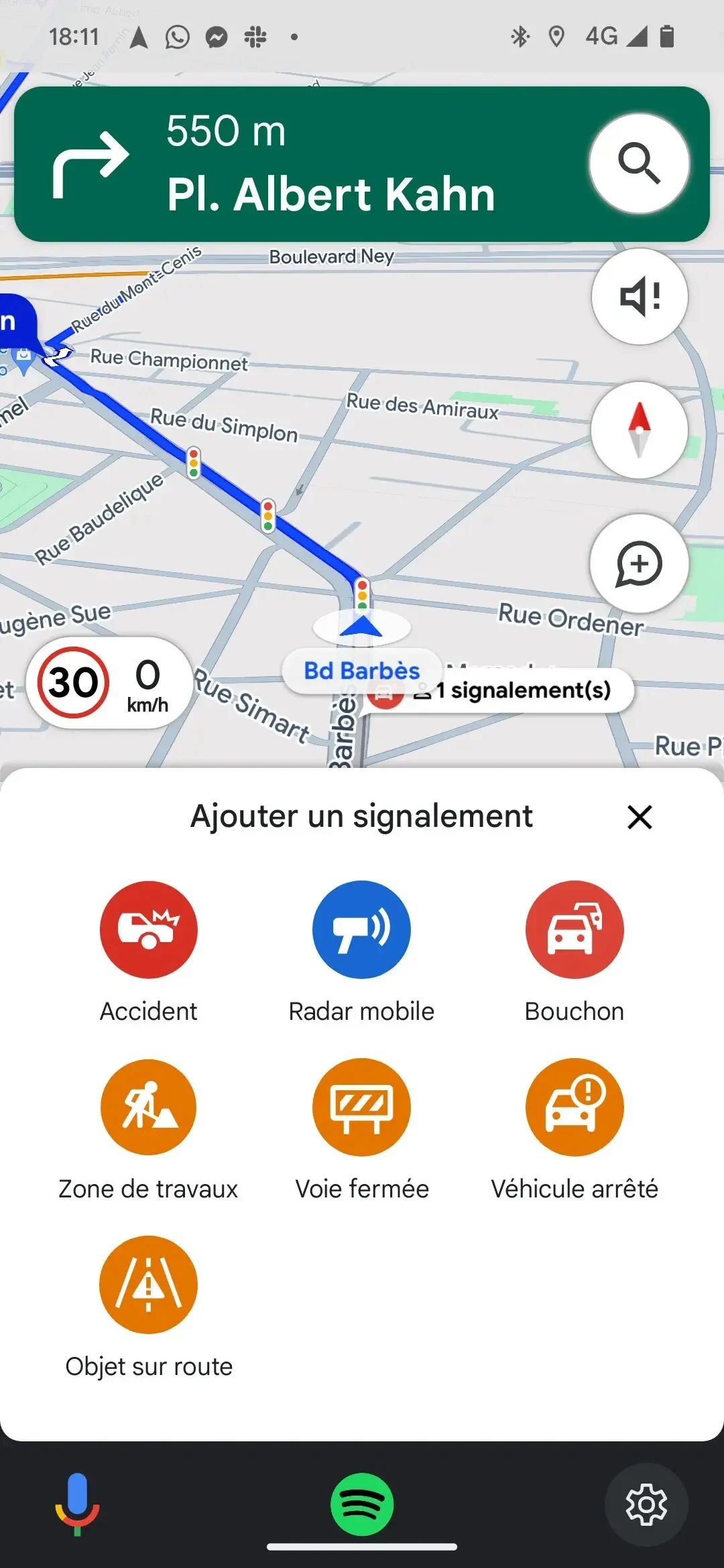Open the search magnifier in the navigation banner
724x1568 pixels.
tap(640, 163)
